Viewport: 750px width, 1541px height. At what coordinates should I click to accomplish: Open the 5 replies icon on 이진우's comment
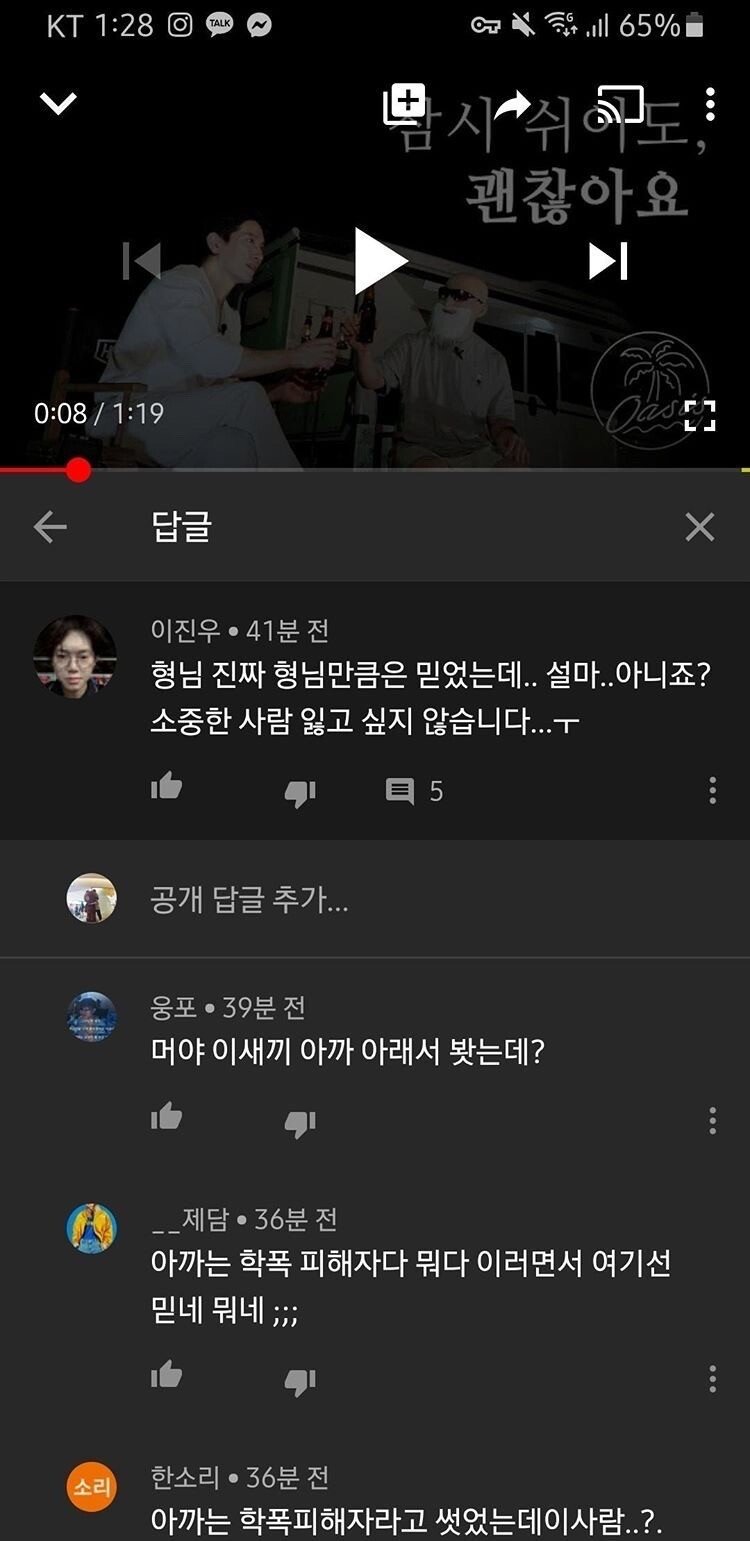(x=401, y=792)
